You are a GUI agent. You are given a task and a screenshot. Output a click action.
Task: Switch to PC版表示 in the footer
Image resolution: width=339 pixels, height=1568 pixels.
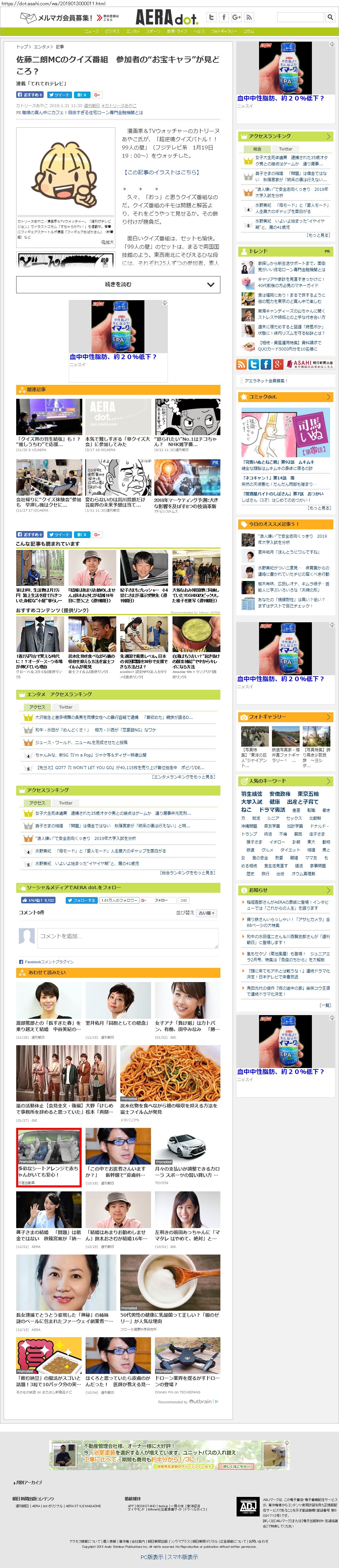click(152, 1556)
